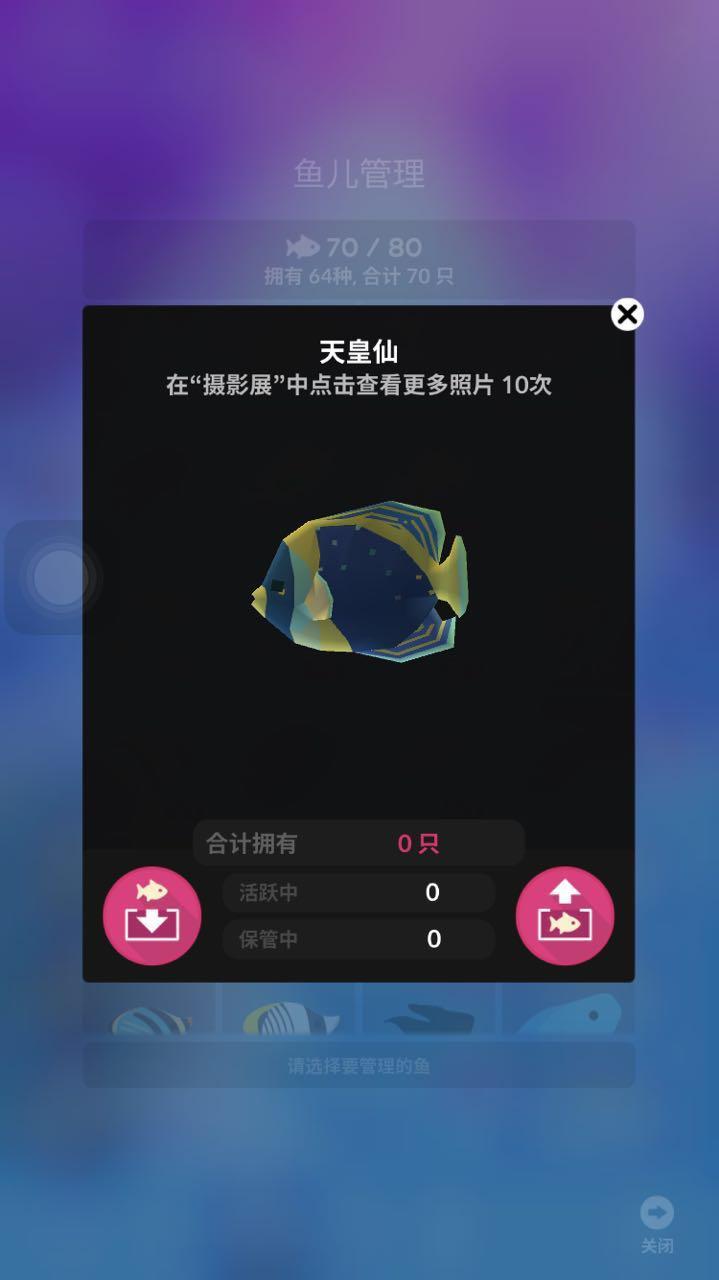This screenshot has height=1280, width=719.
Task: Tap the floating assistive touch button
Action: [60, 577]
